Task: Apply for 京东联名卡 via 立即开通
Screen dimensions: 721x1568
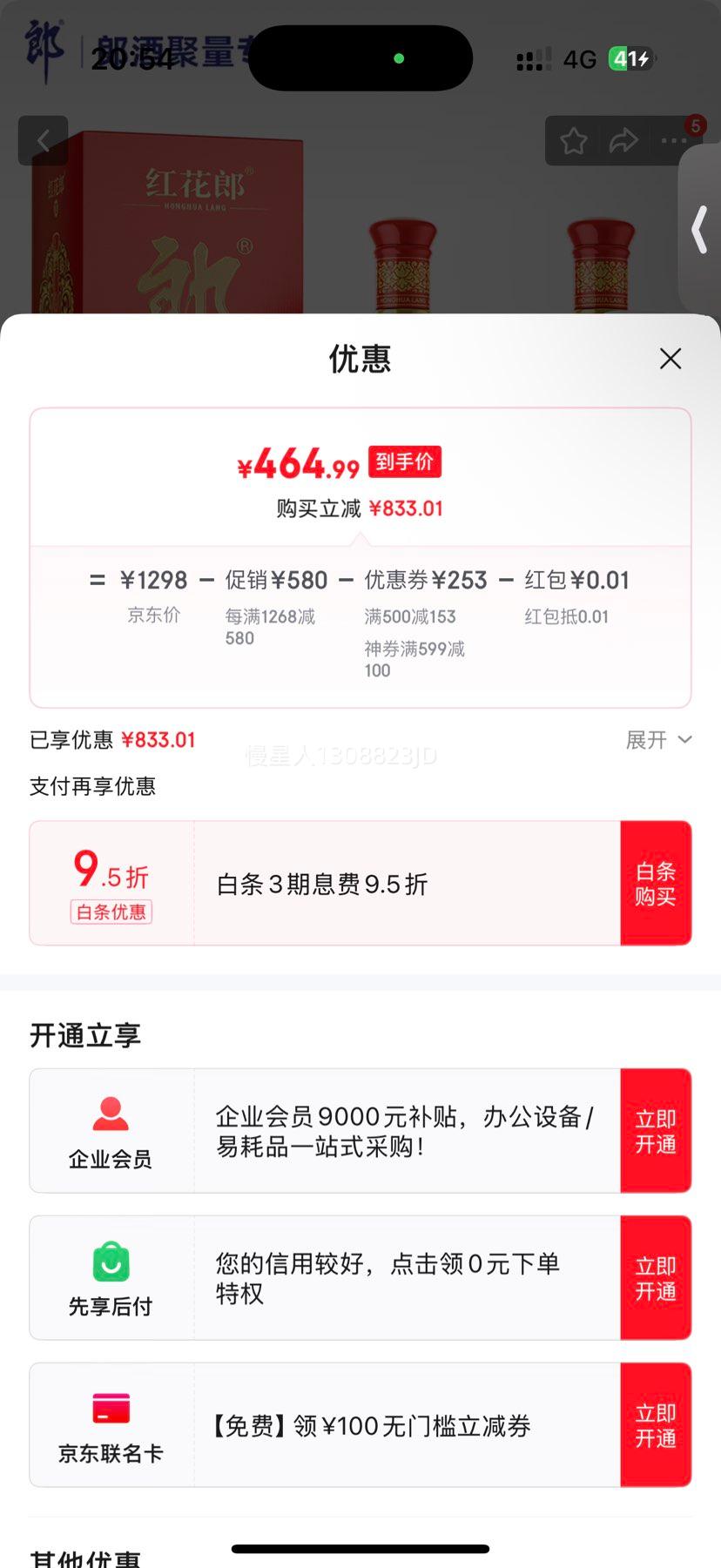Action: point(656,1425)
